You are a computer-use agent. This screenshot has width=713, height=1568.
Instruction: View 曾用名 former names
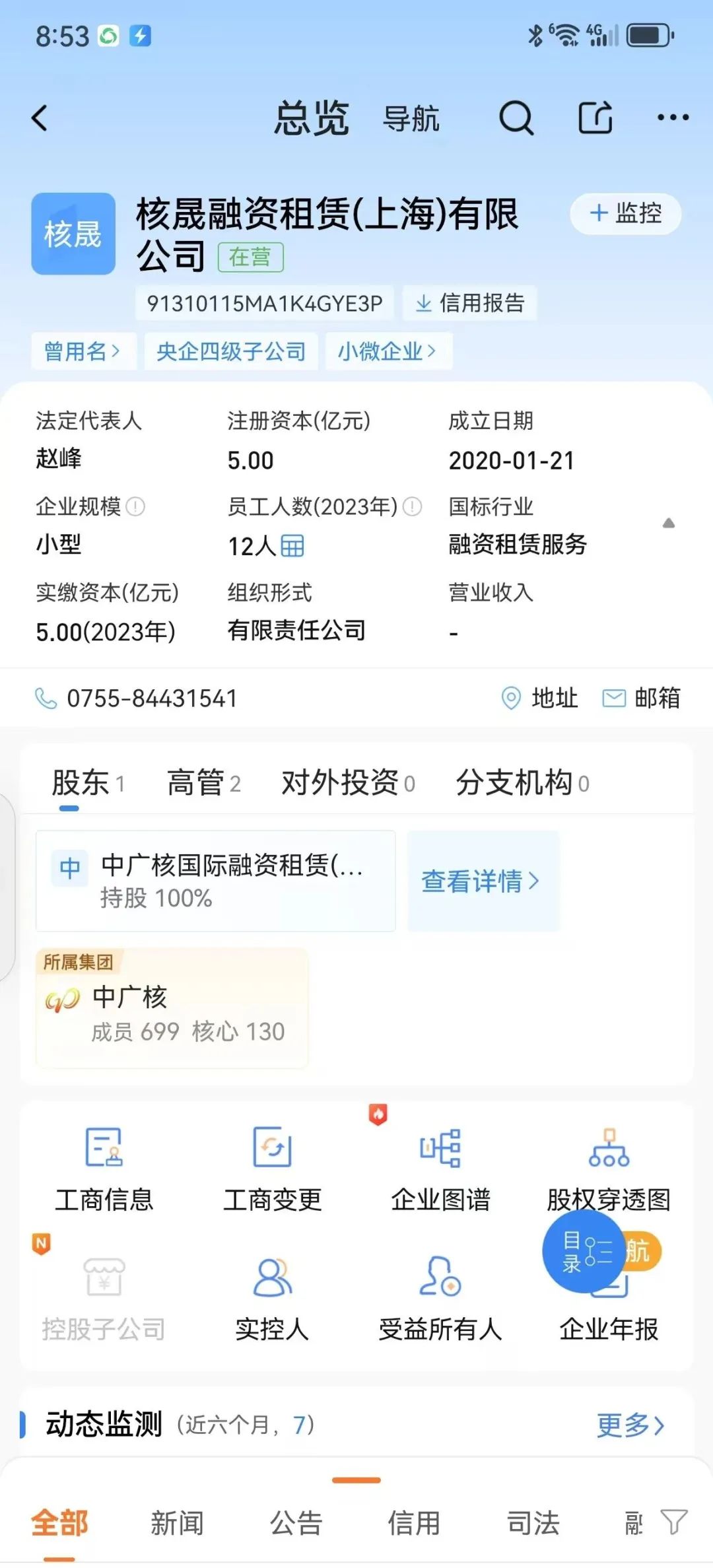pos(83,351)
